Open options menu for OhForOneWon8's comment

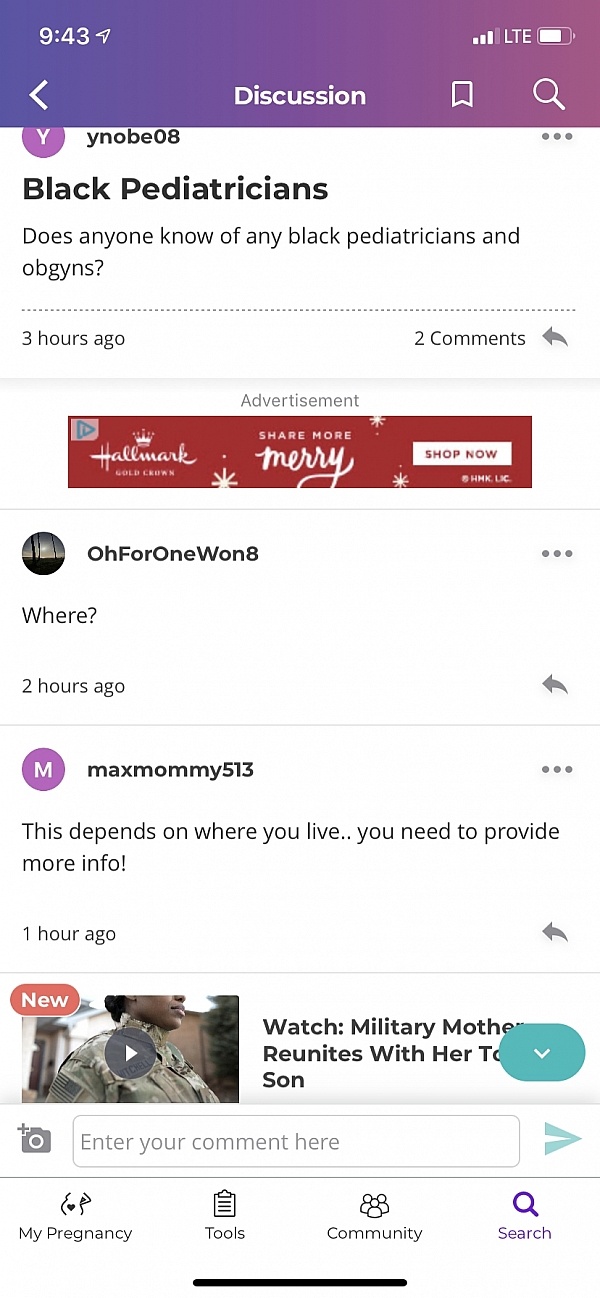[556, 554]
